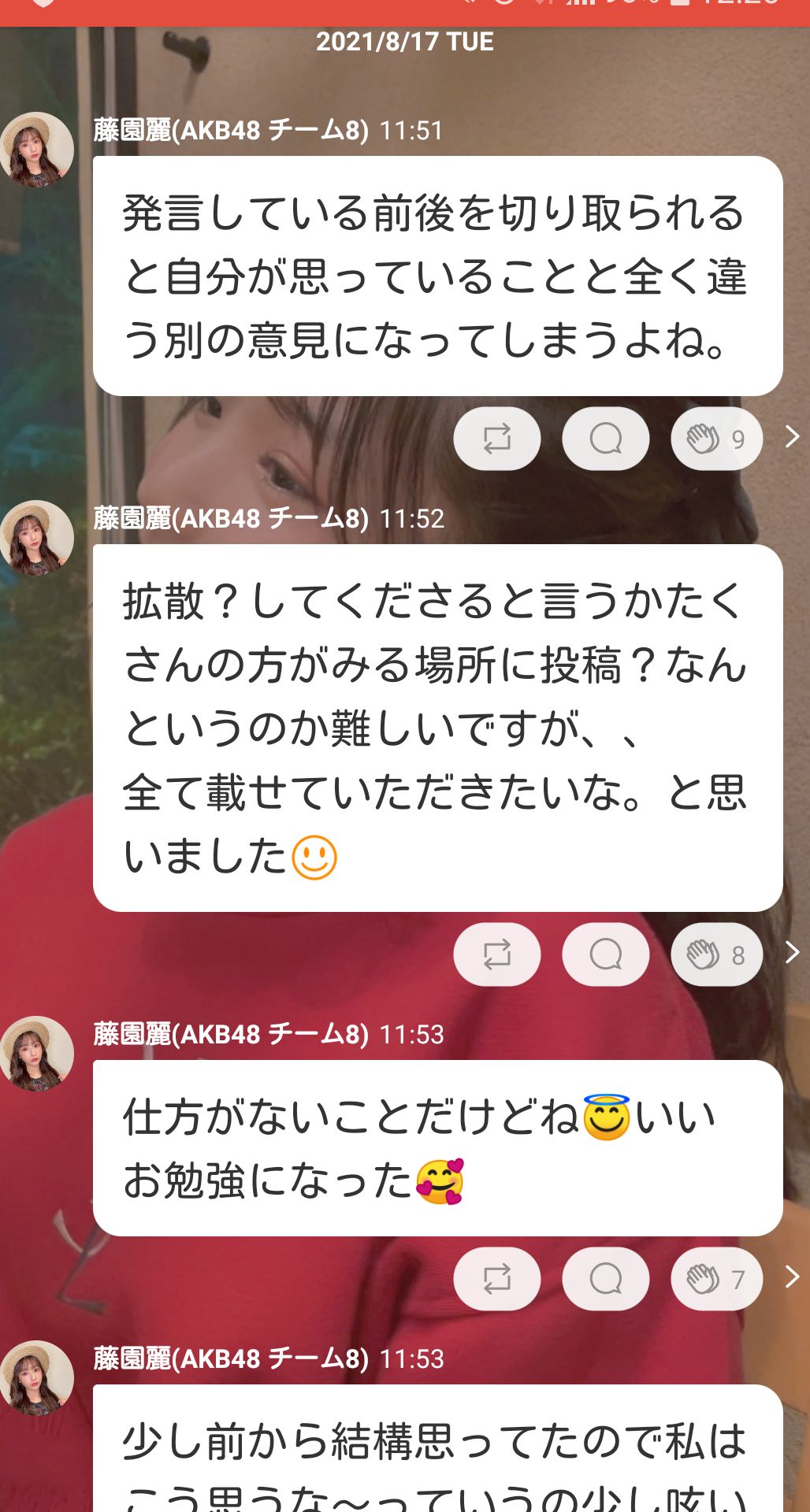Repost the 11:52 message
Image resolution: width=810 pixels, height=1512 pixels.
coord(496,954)
